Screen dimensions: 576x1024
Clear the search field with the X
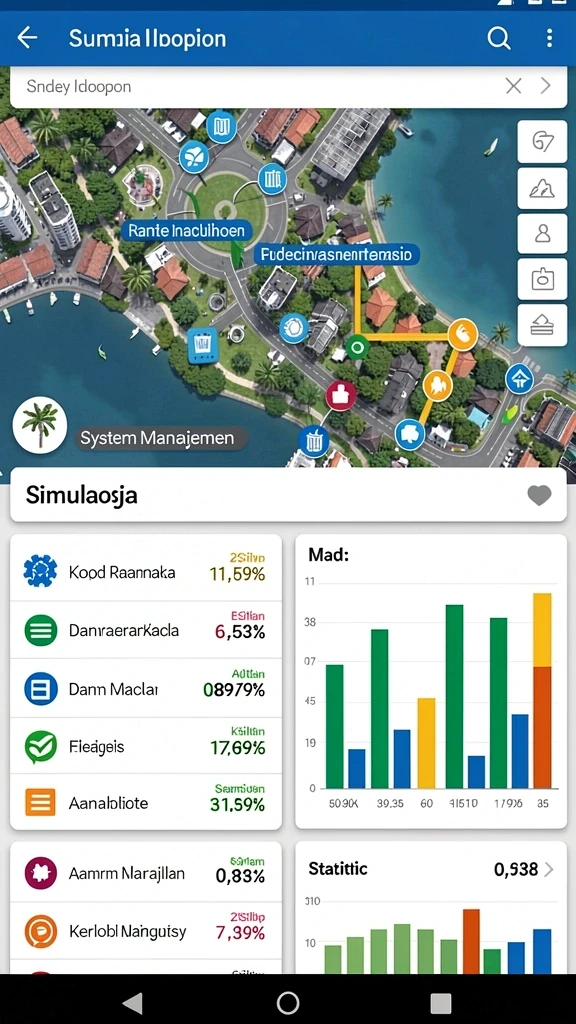click(x=514, y=86)
